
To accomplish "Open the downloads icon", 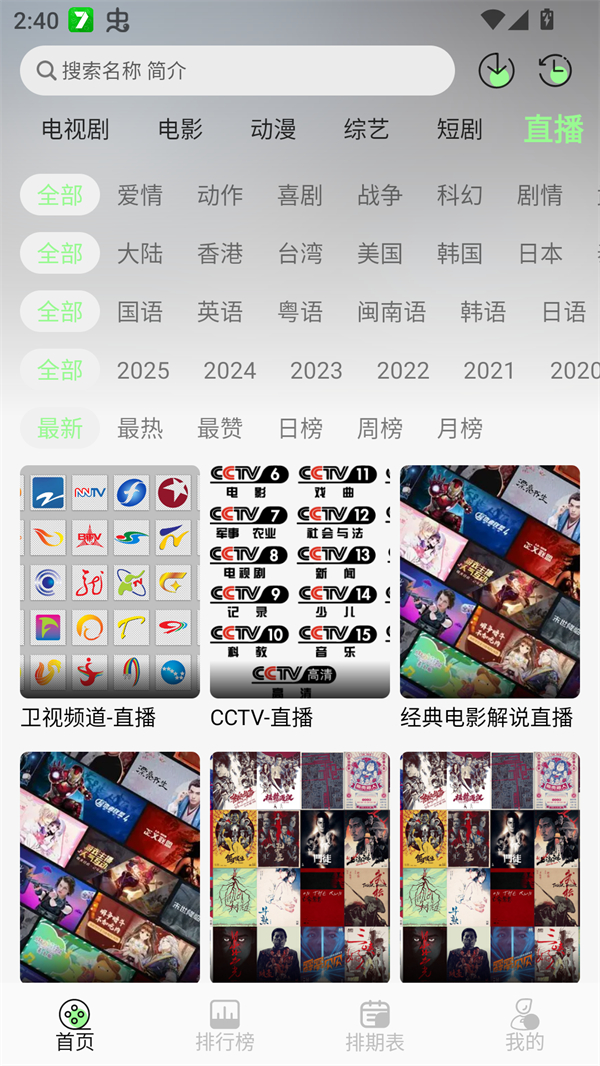I will pos(496,71).
